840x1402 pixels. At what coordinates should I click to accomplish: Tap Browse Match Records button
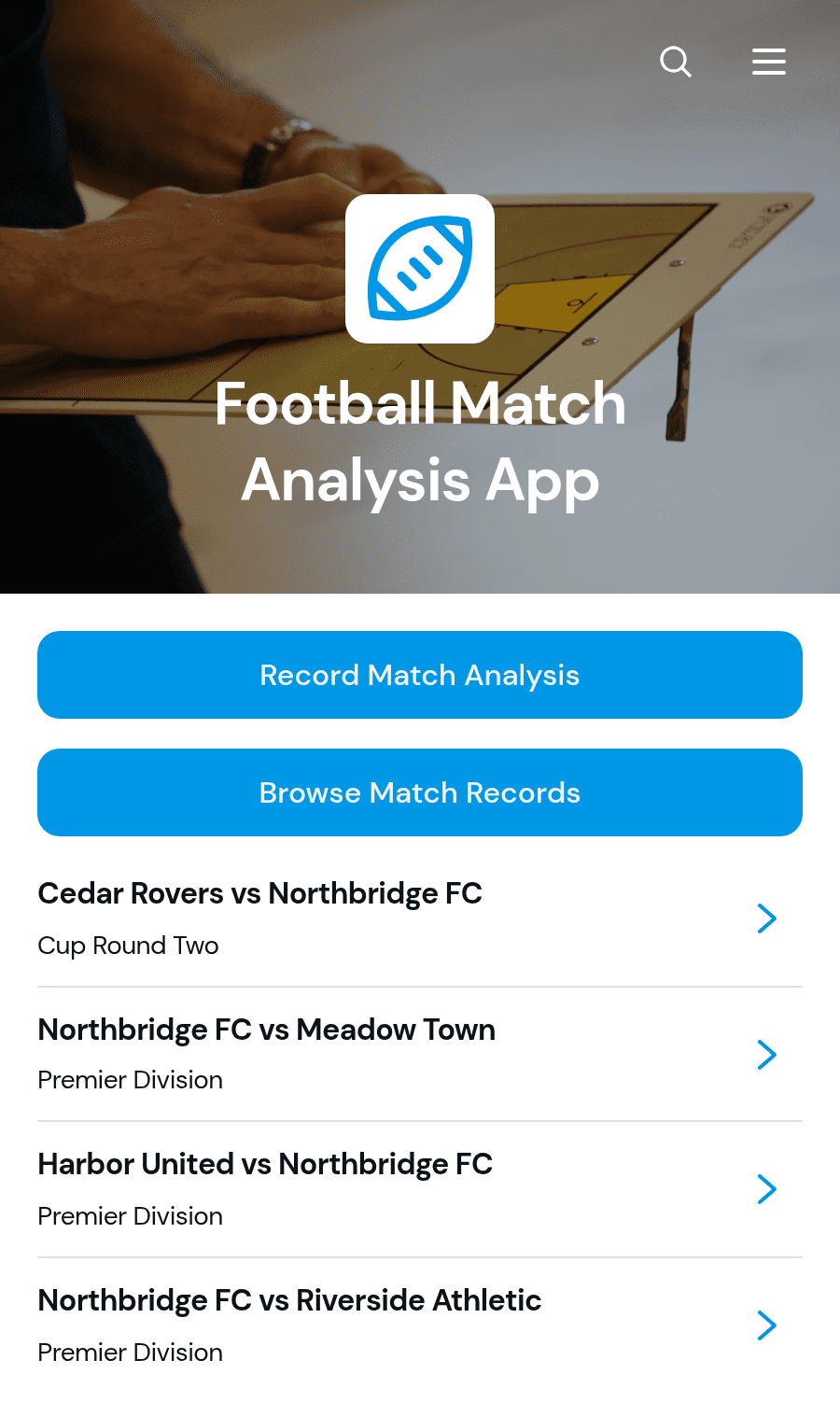420,792
